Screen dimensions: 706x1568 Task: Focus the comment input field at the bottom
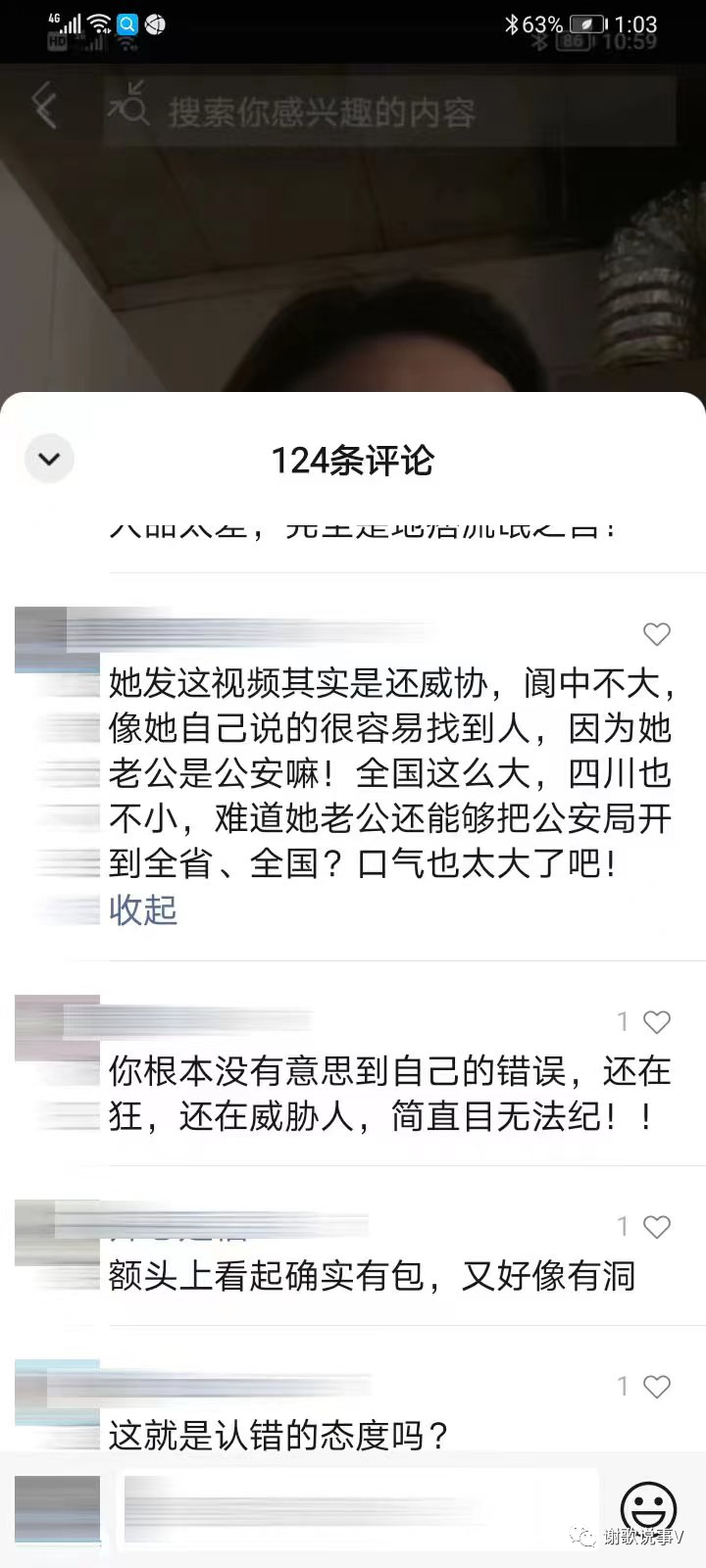click(x=358, y=1509)
